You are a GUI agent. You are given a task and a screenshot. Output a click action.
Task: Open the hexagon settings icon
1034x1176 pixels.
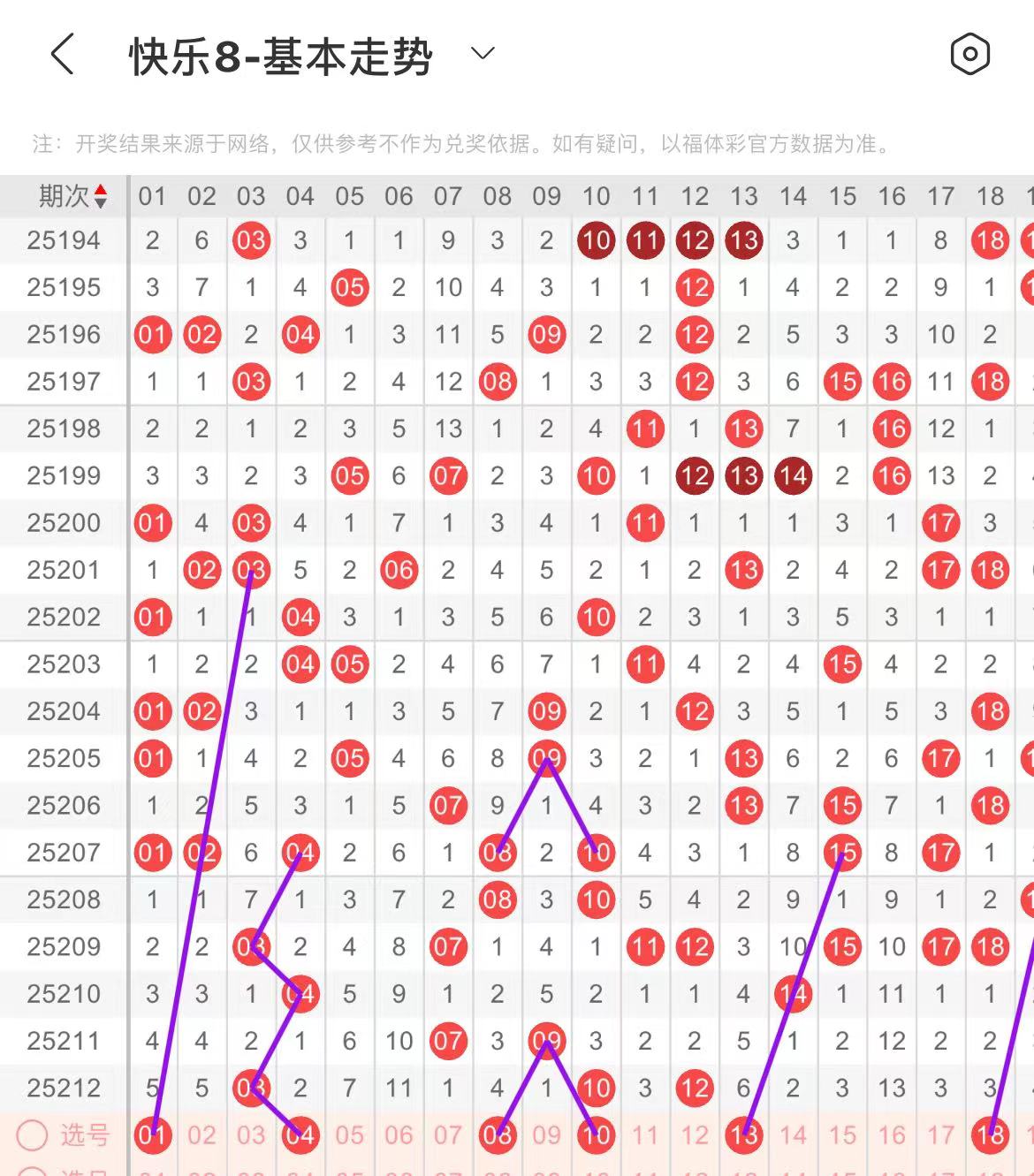[x=969, y=55]
